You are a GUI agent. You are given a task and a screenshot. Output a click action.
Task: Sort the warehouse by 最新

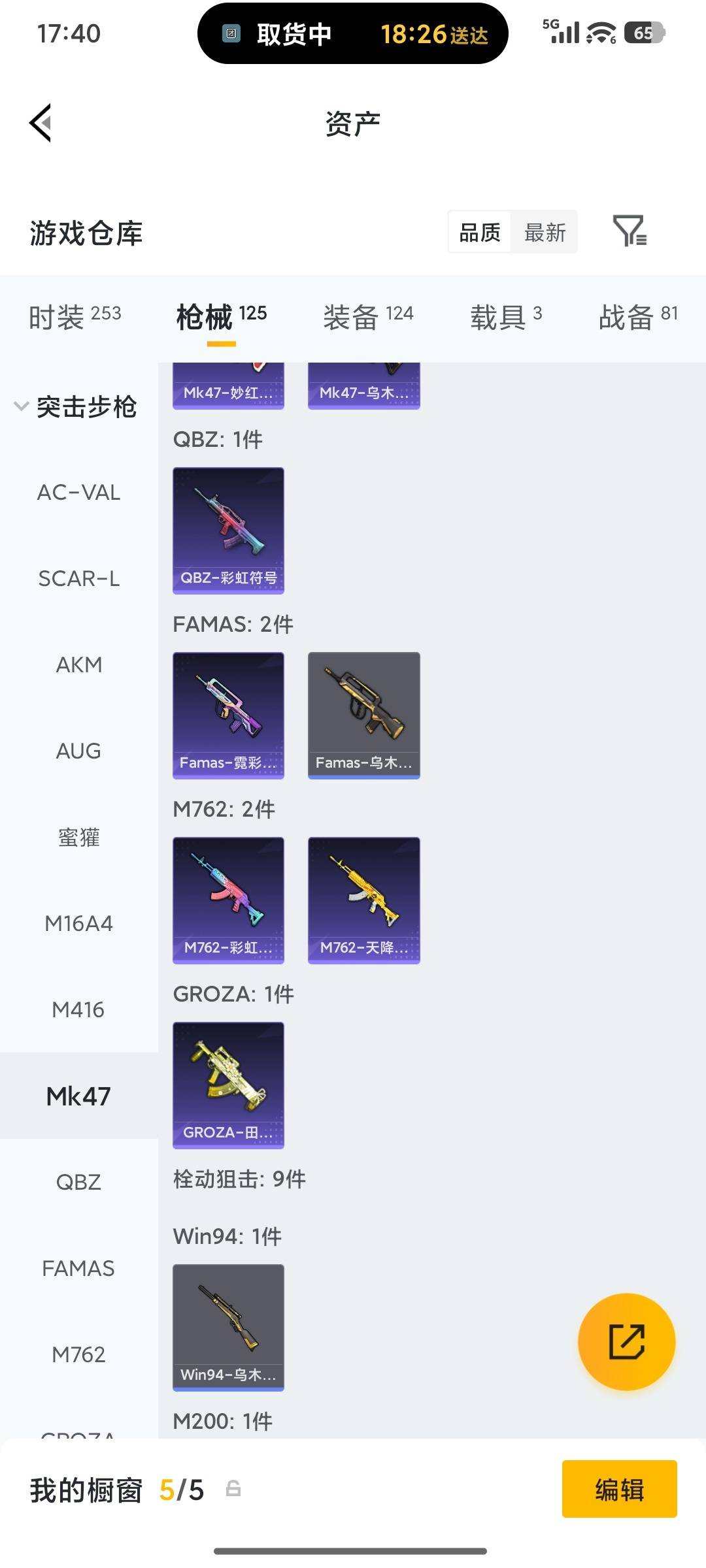[545, 232]
